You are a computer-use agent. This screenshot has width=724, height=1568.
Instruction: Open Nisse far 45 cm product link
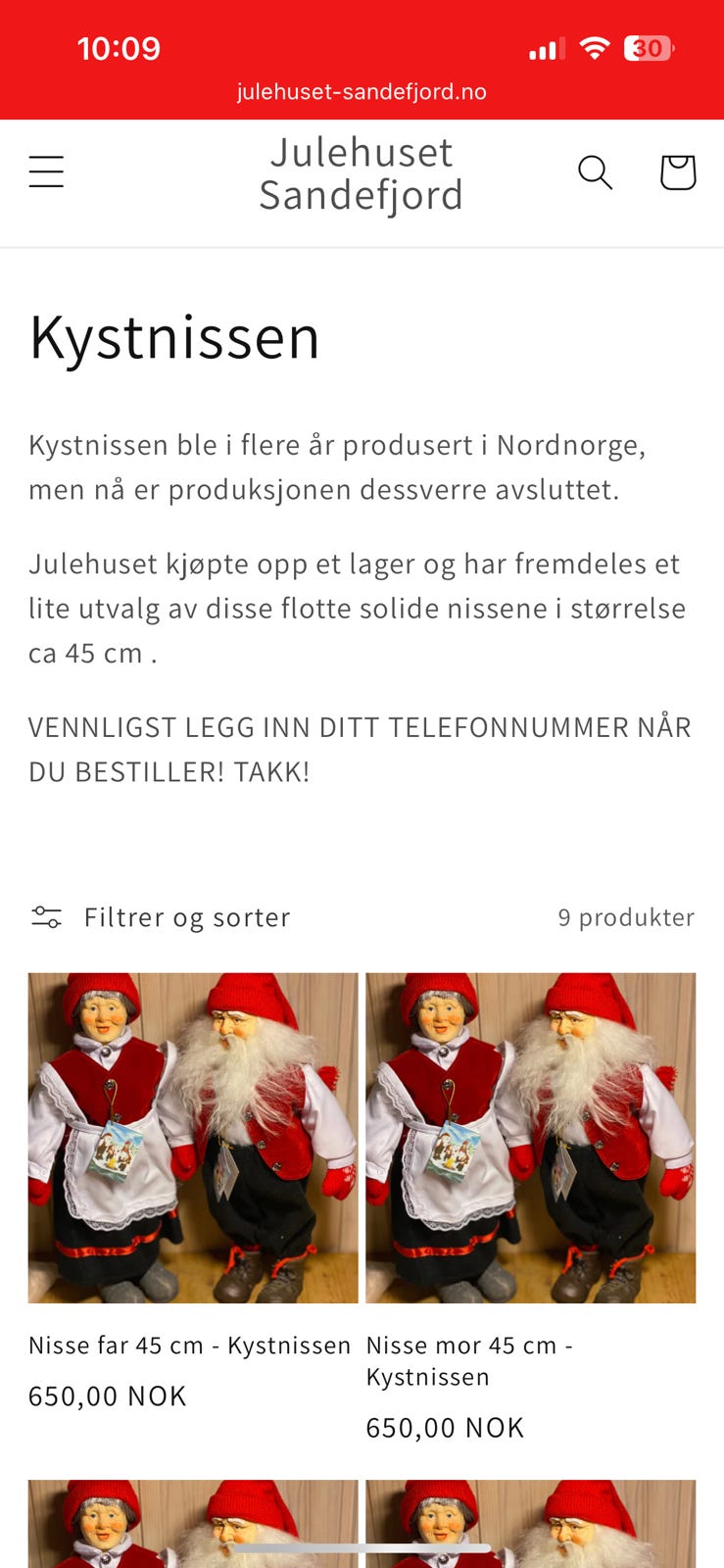189,1345
